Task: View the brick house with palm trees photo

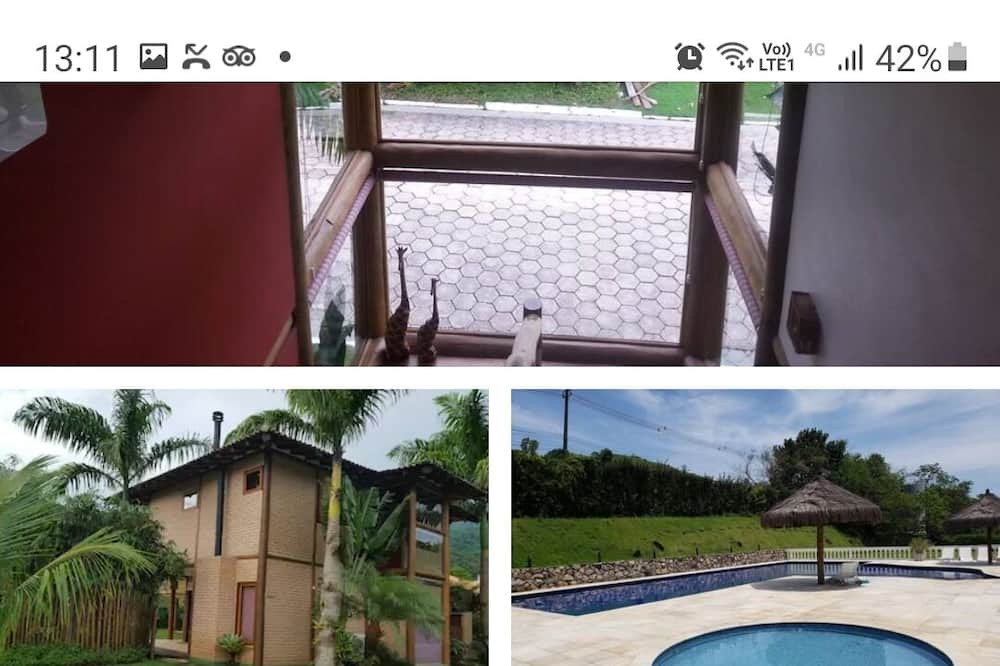Action: pyautogui.click(x=244, y=527)
